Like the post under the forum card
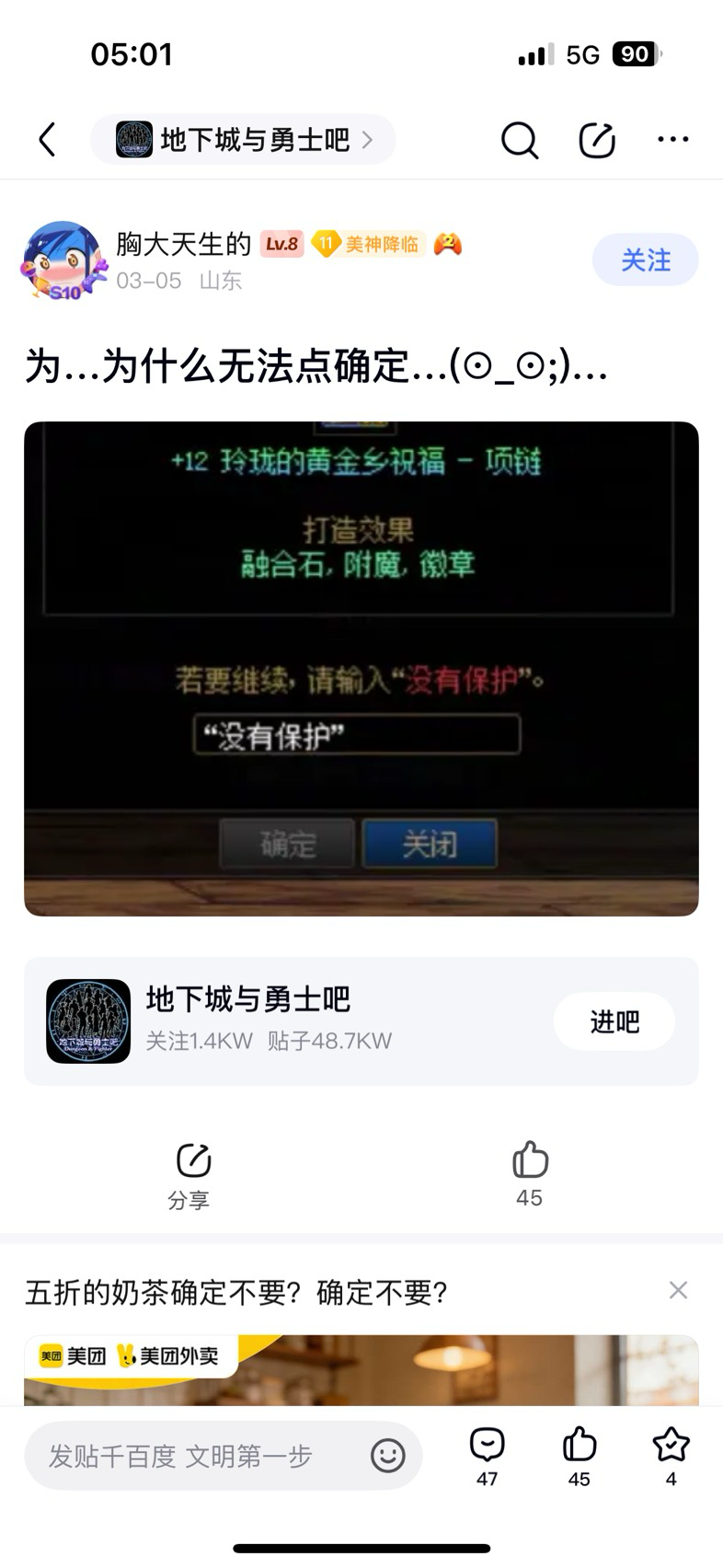Viewport: 723px width, 1568px height. (530, 1173)
